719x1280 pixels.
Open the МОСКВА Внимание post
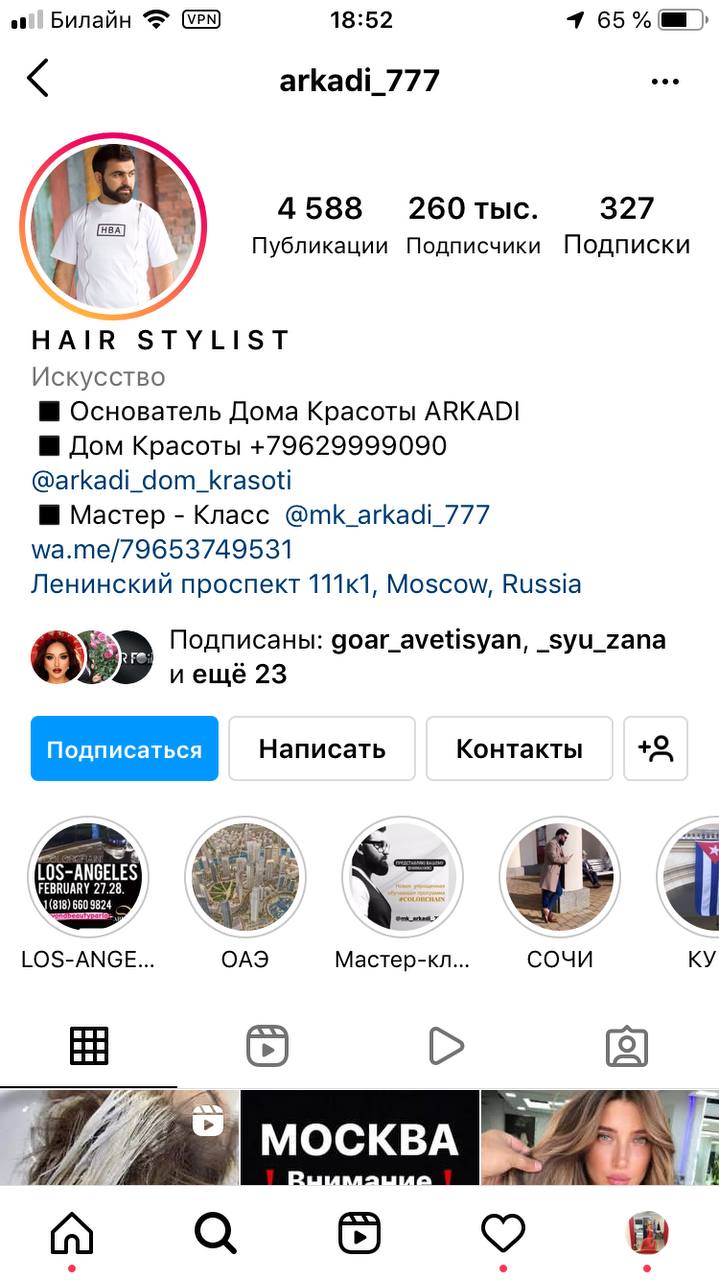359,1138
